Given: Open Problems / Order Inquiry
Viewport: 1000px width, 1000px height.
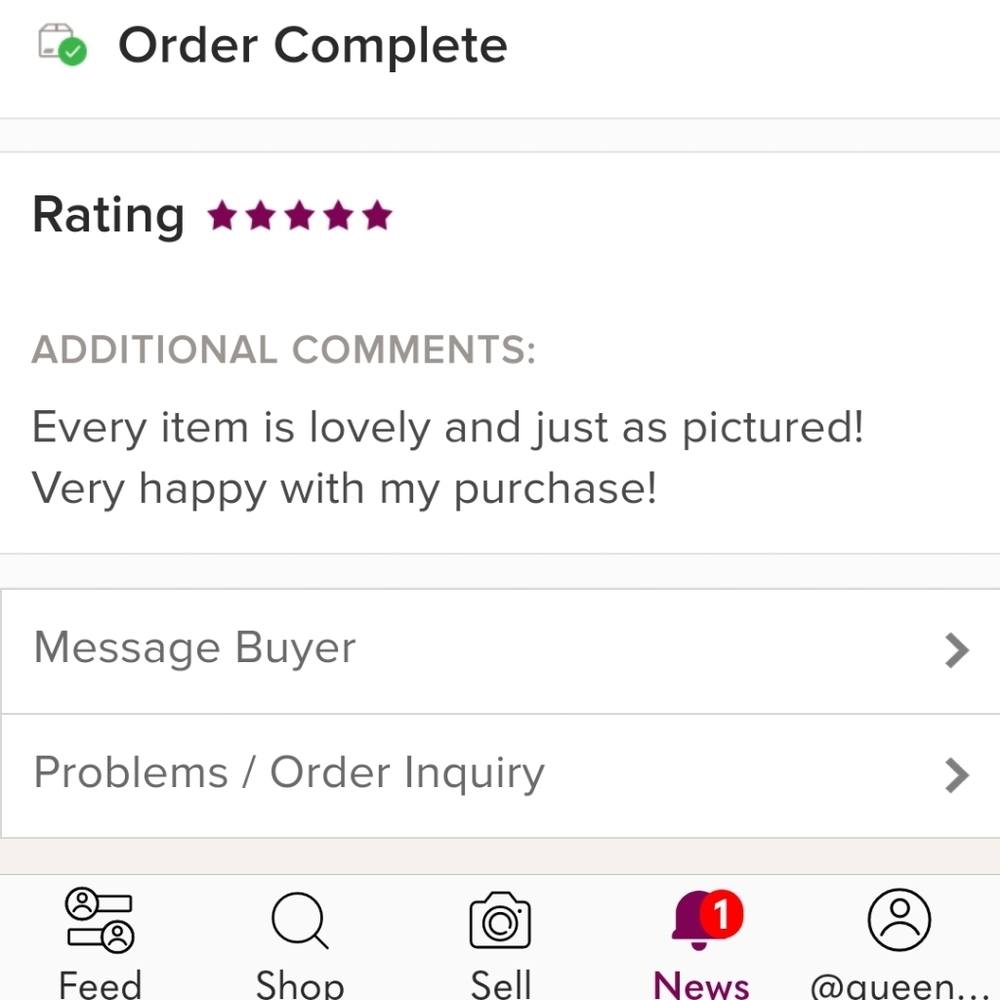Looking at the screenshot, I should (500, 774).
